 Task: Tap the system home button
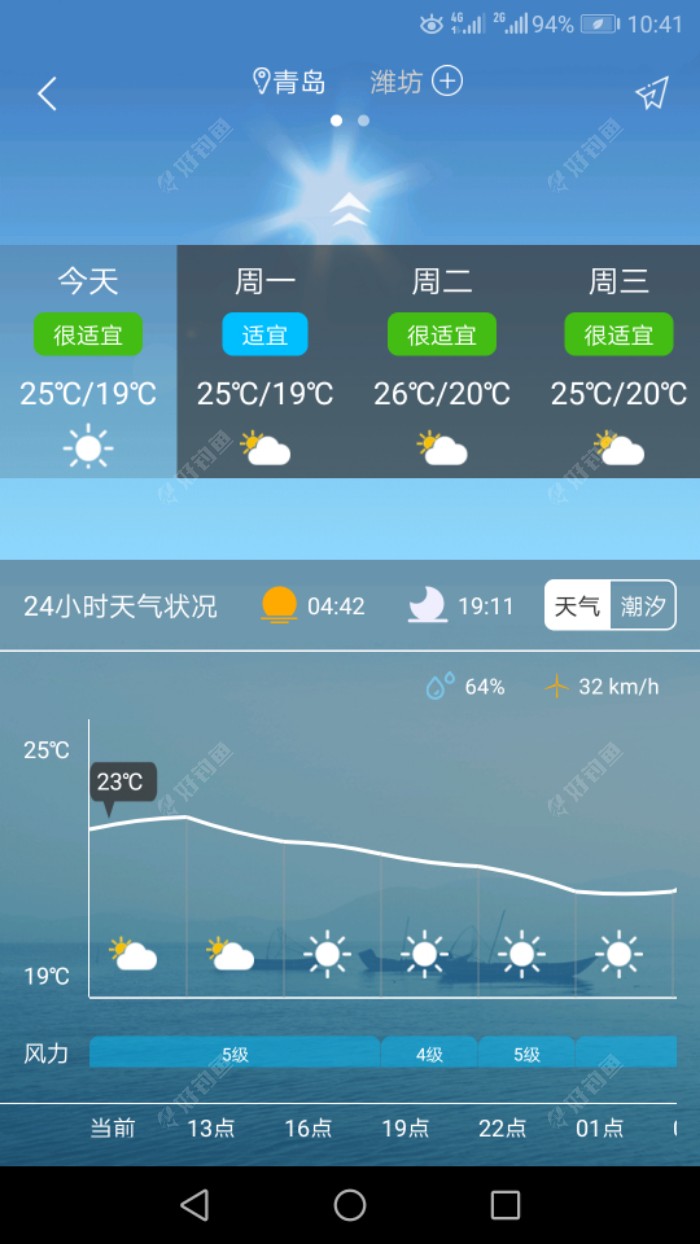(x=350, y=1205)
